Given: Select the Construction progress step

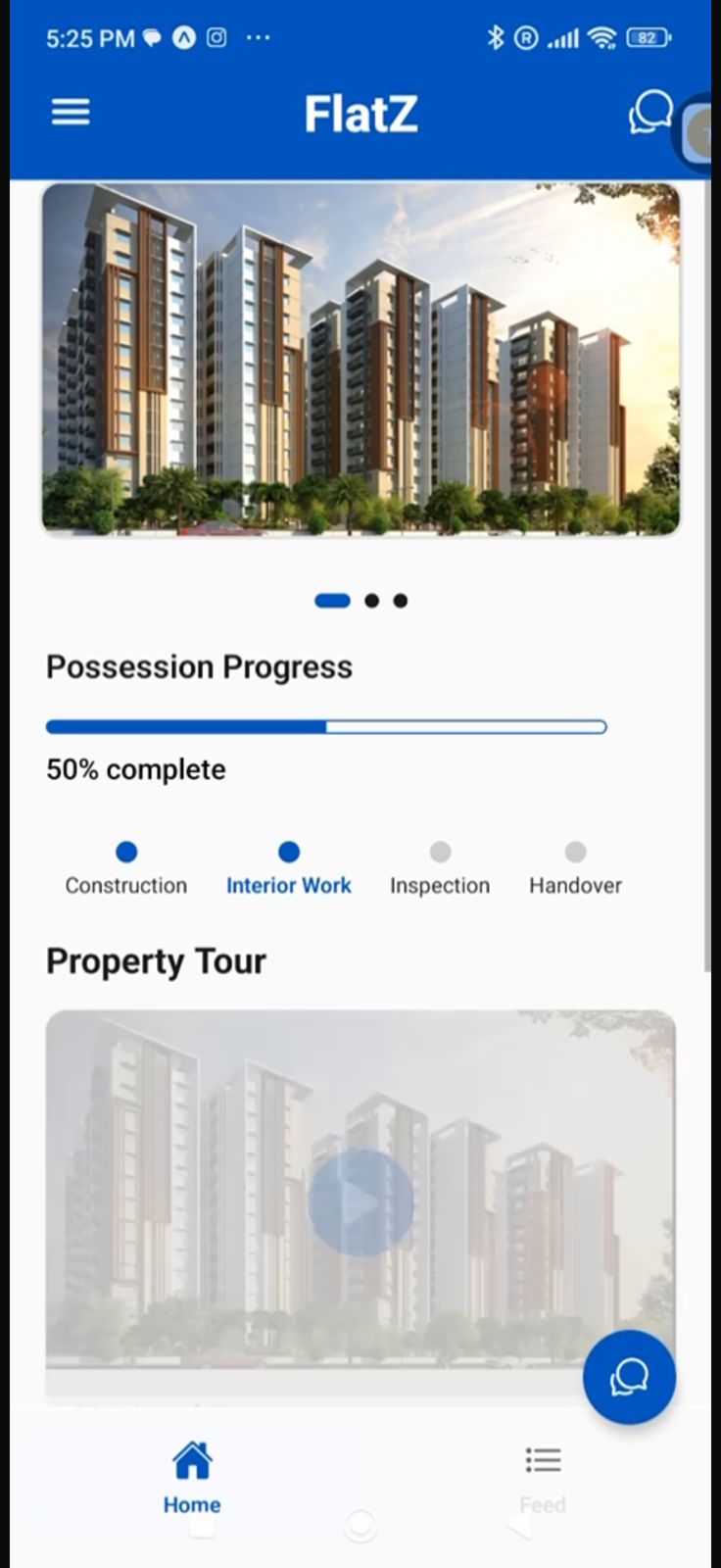Looking at the screenshot, I should tap(126, 868).
